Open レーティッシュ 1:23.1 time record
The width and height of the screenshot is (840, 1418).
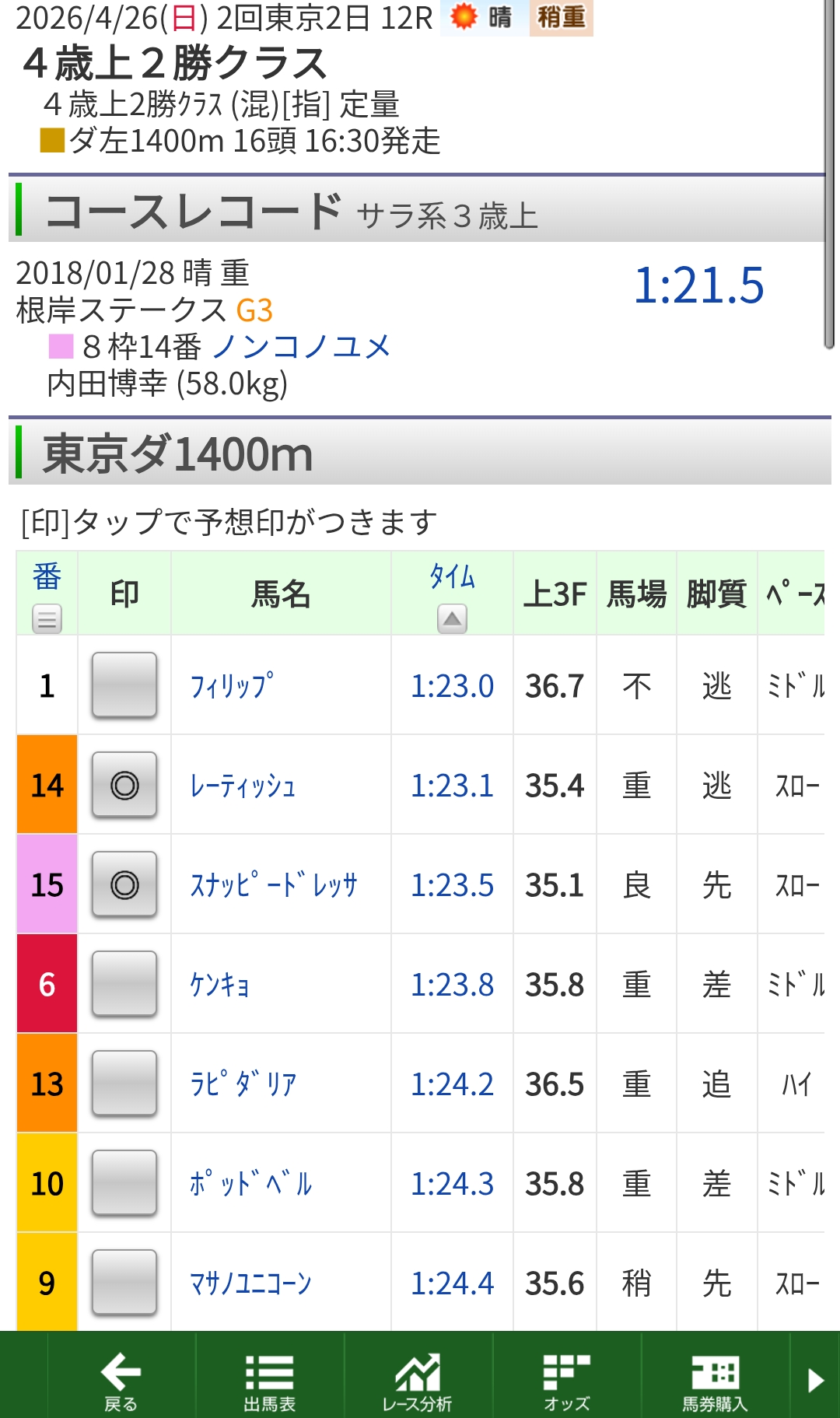452,786
